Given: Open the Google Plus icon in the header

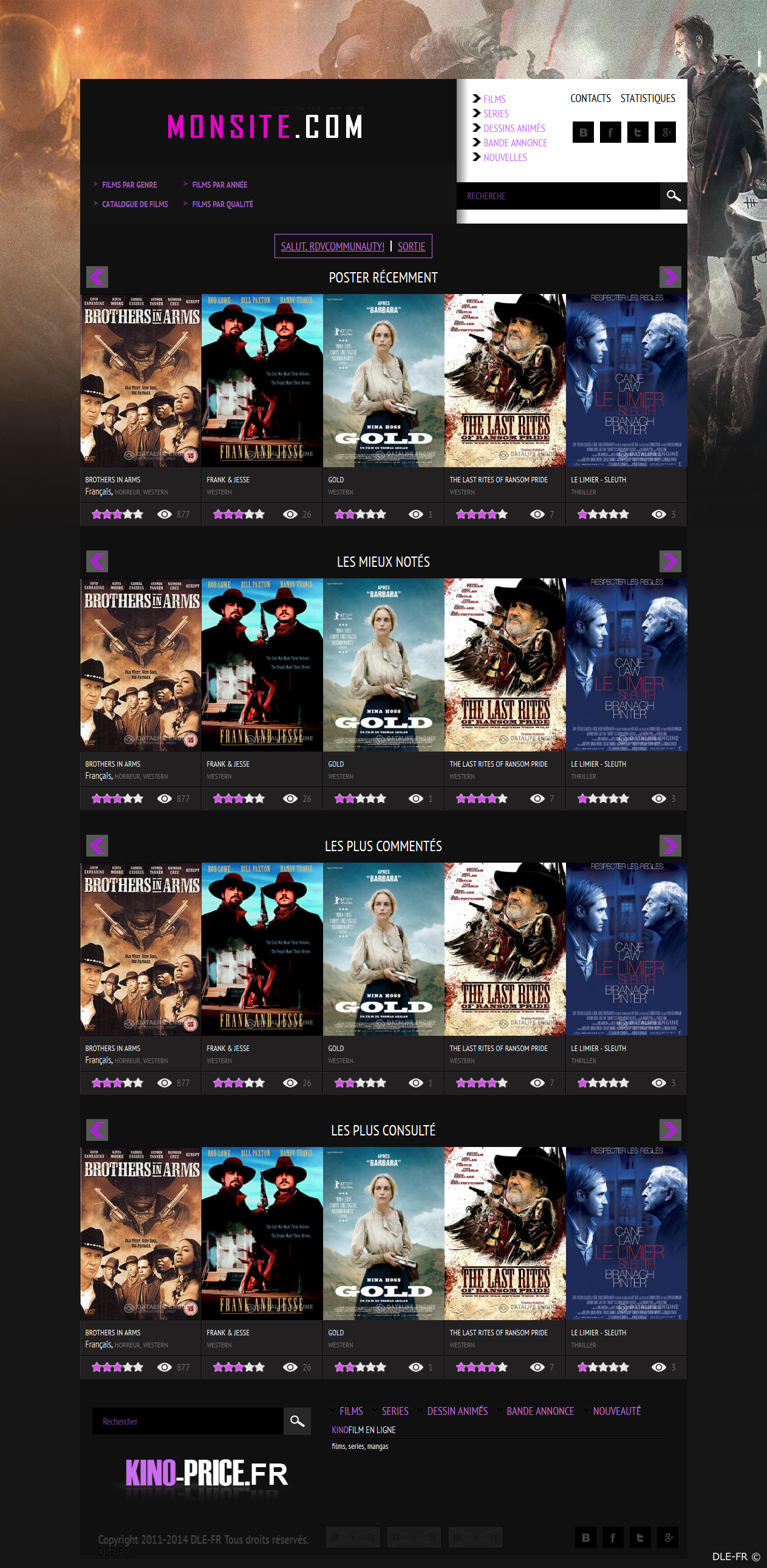Looking at the screenshot, I should (x=665, y=132).
